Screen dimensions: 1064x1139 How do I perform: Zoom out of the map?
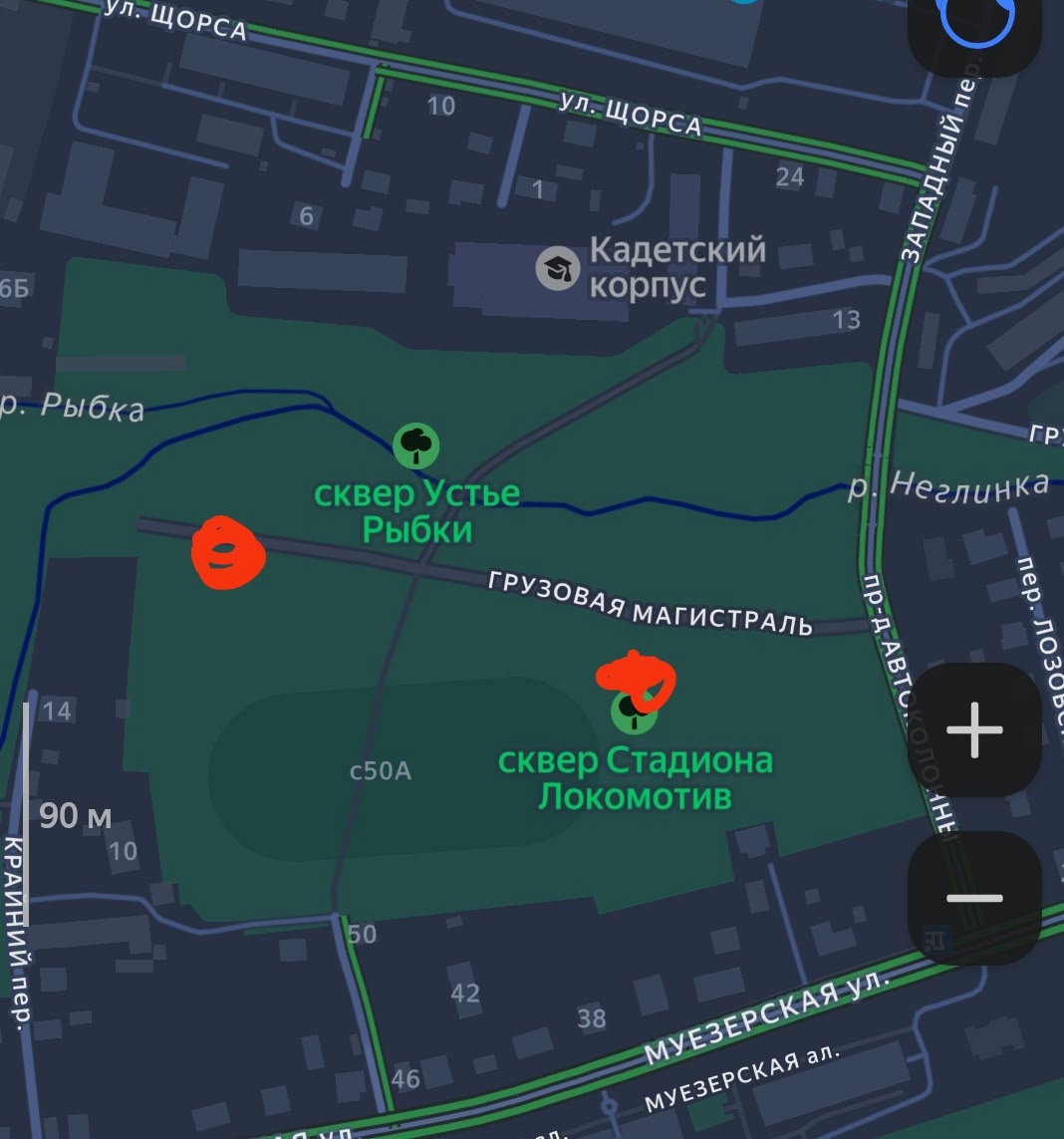[x=974, y=898]
